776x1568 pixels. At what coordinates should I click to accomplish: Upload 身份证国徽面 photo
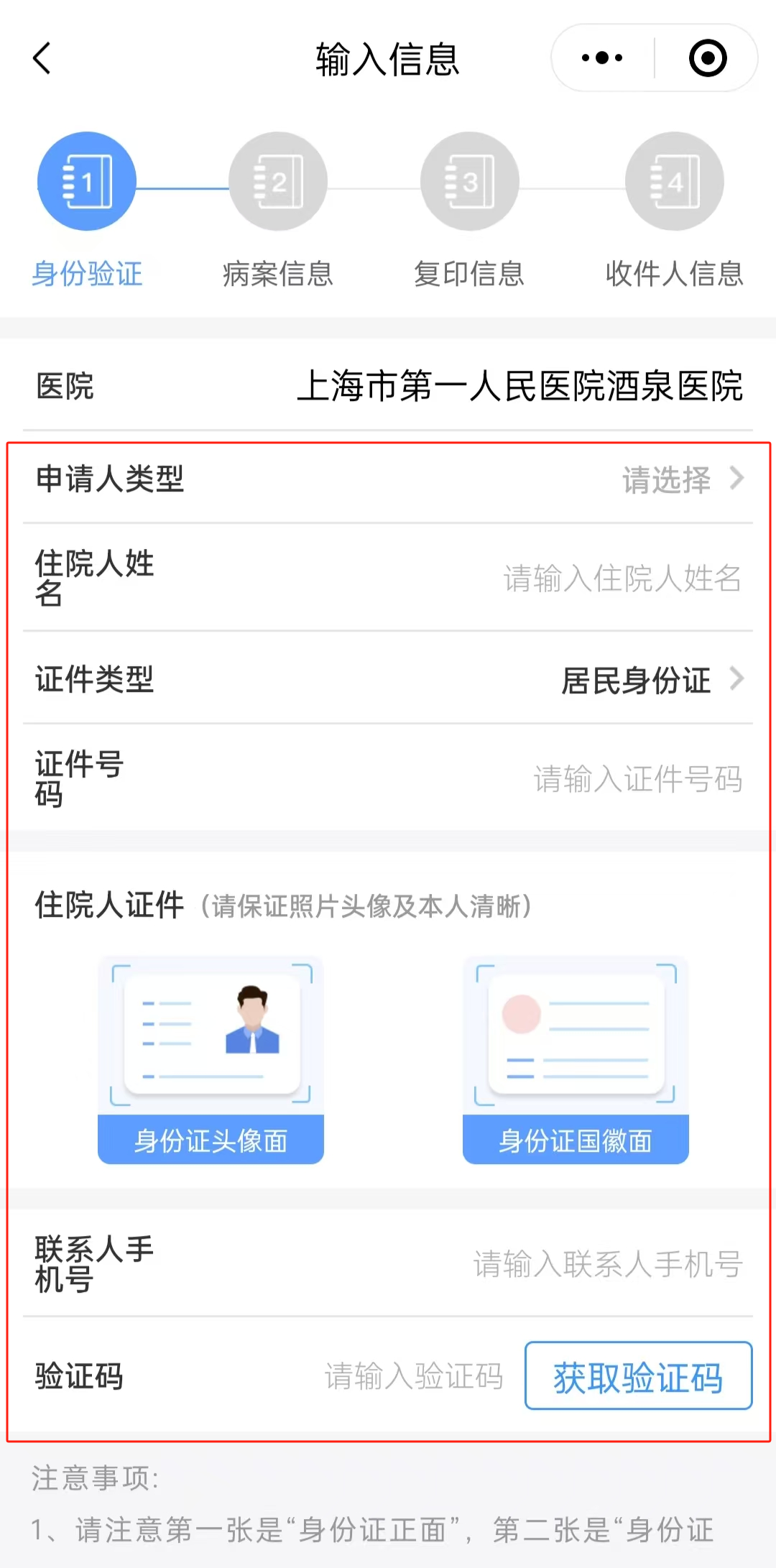click(576, 1059)
